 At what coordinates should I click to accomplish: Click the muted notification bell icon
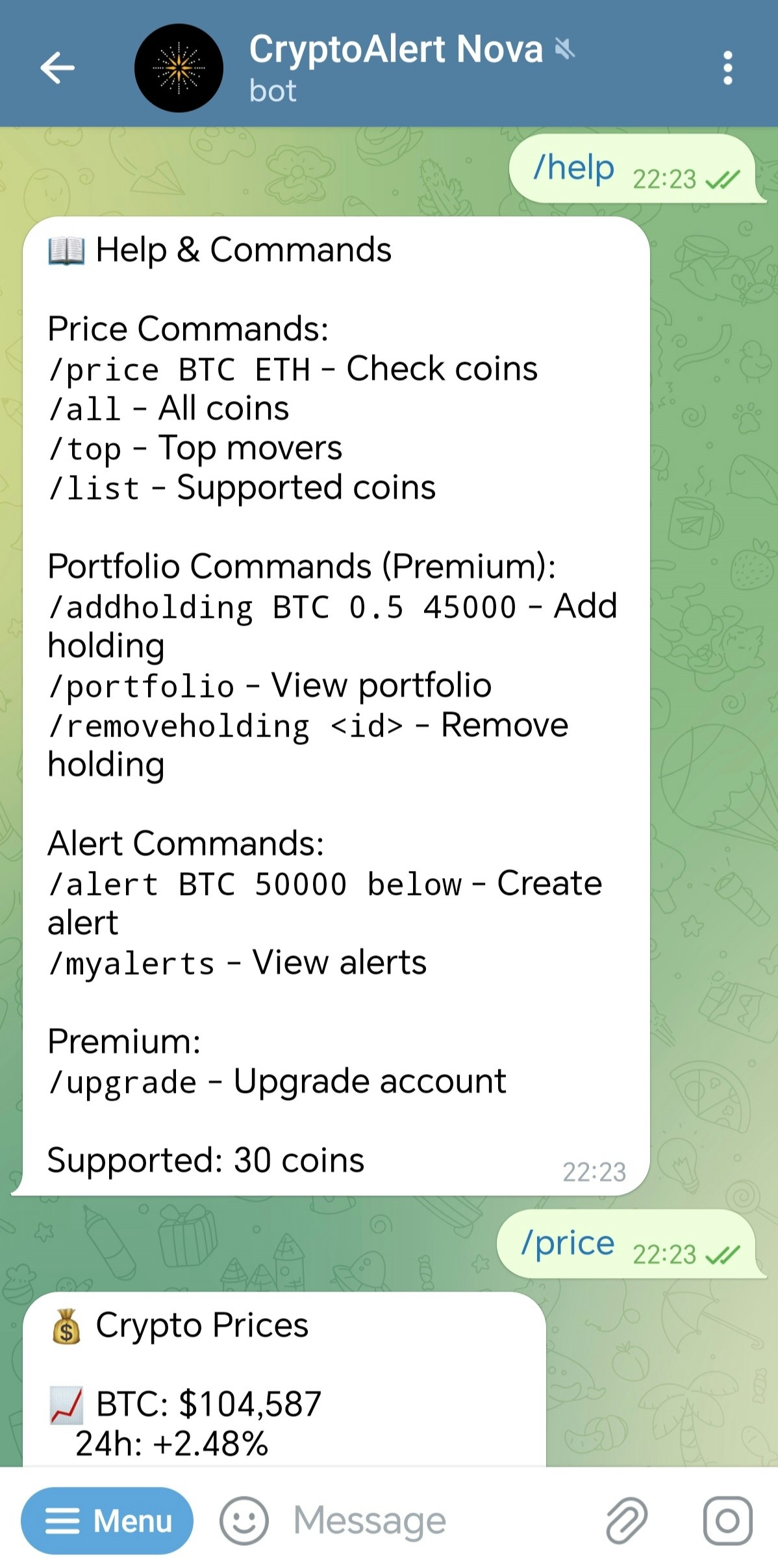tap(564, 48)
